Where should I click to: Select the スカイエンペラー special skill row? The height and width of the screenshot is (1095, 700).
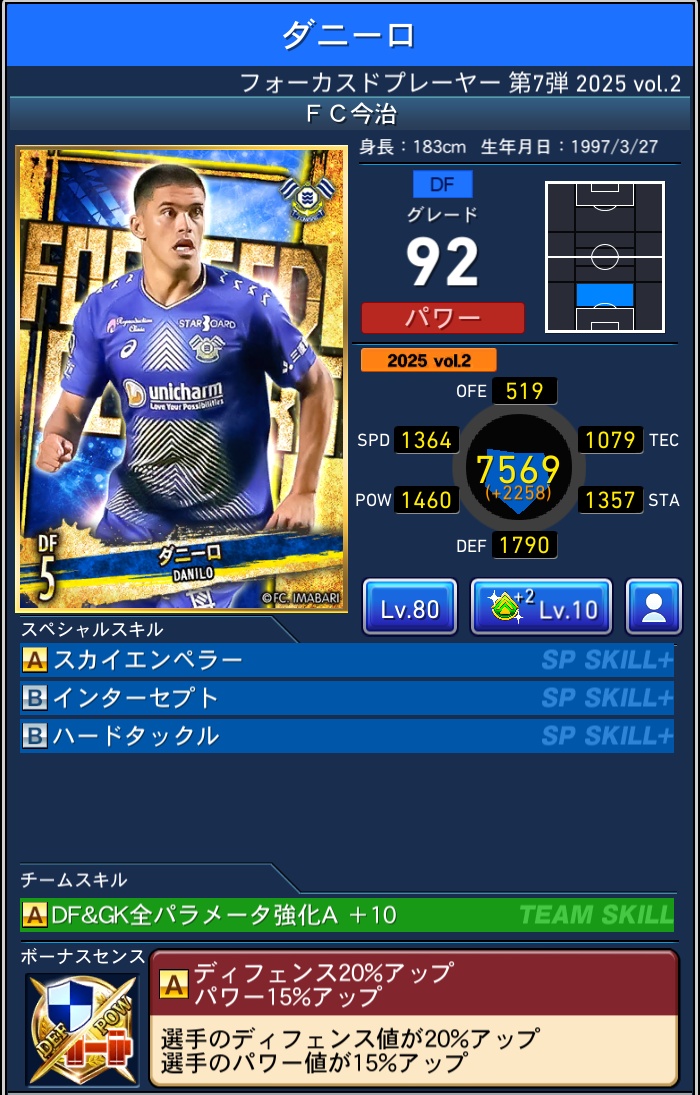coord(346,661)
